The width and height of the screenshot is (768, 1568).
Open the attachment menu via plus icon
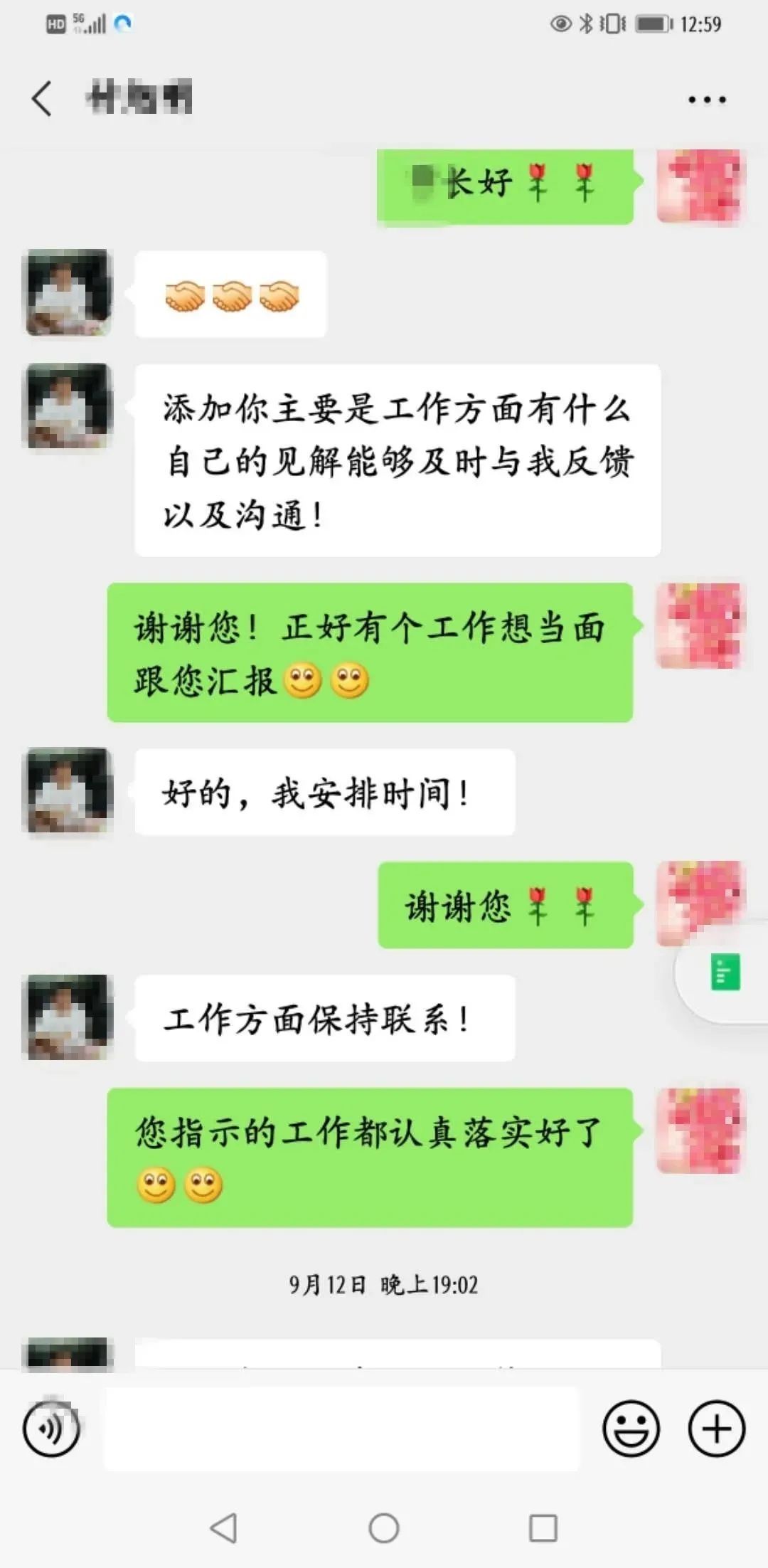(x=716, y=1429)
